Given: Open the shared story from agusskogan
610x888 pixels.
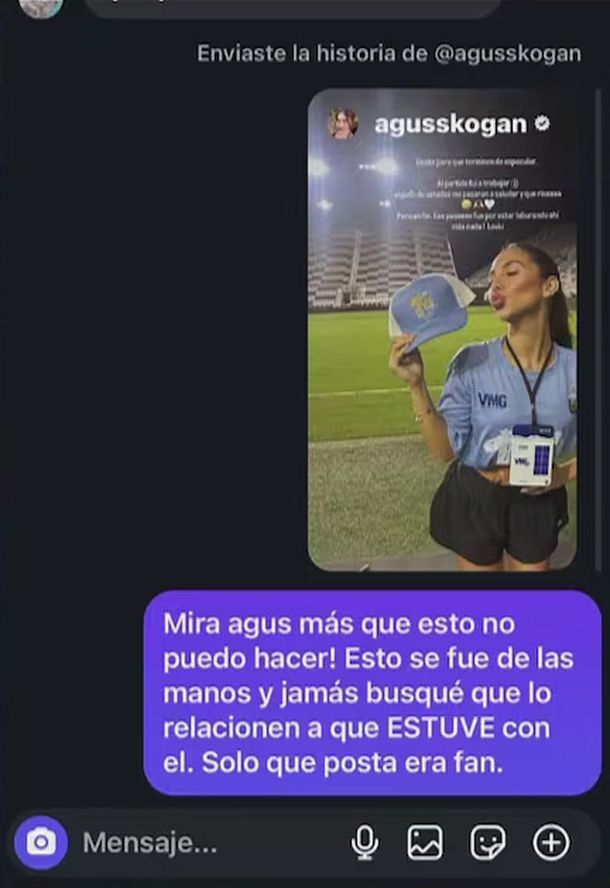Looking at the screenshot, I should [442, 330].
